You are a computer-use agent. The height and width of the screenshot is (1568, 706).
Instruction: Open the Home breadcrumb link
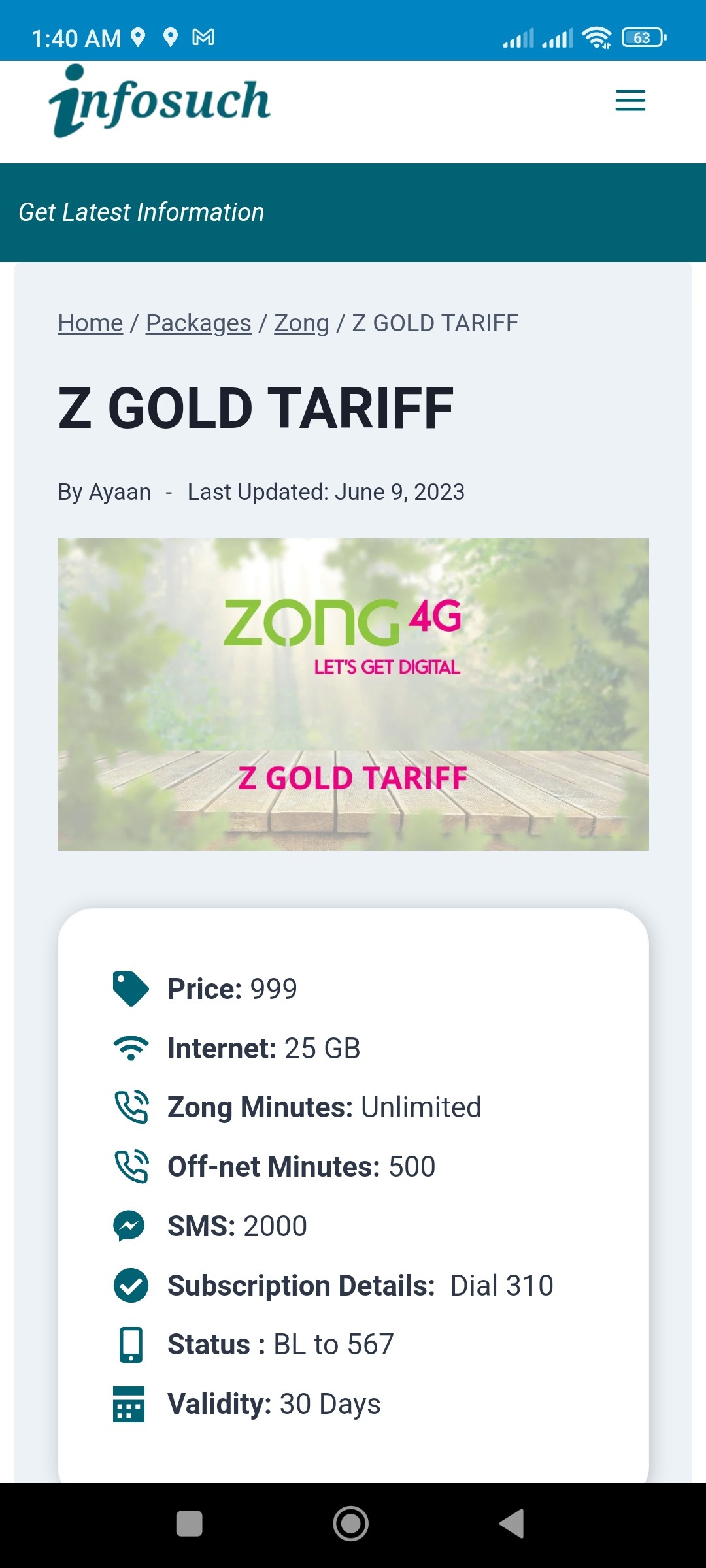pos(90,323)
